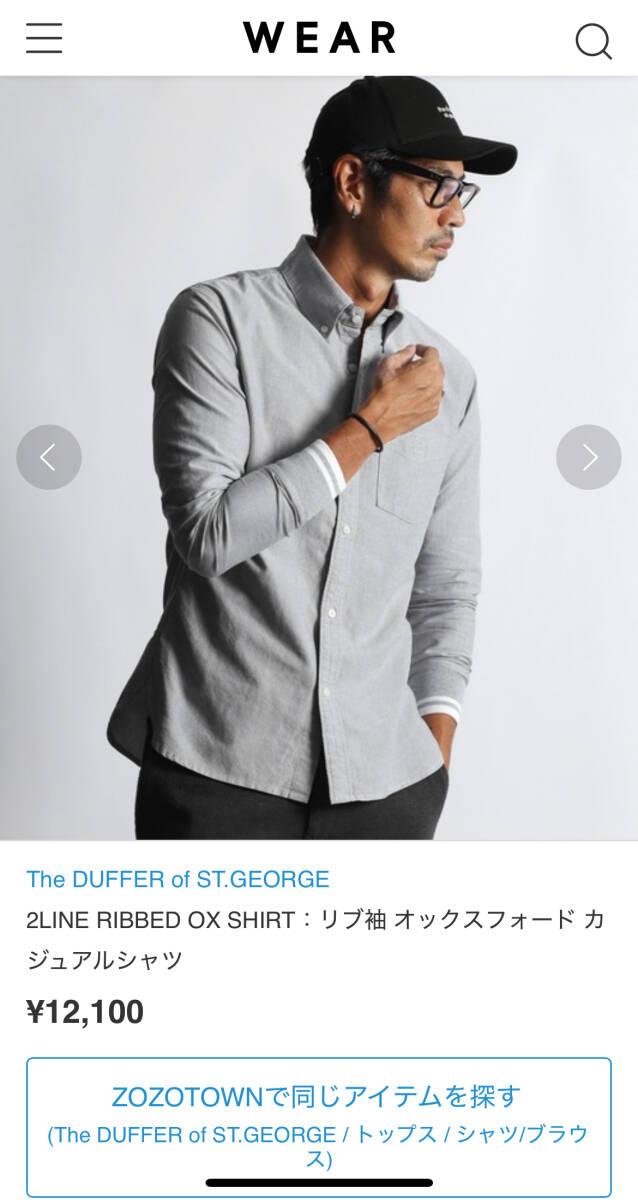Open the hamburger menu

44,38
